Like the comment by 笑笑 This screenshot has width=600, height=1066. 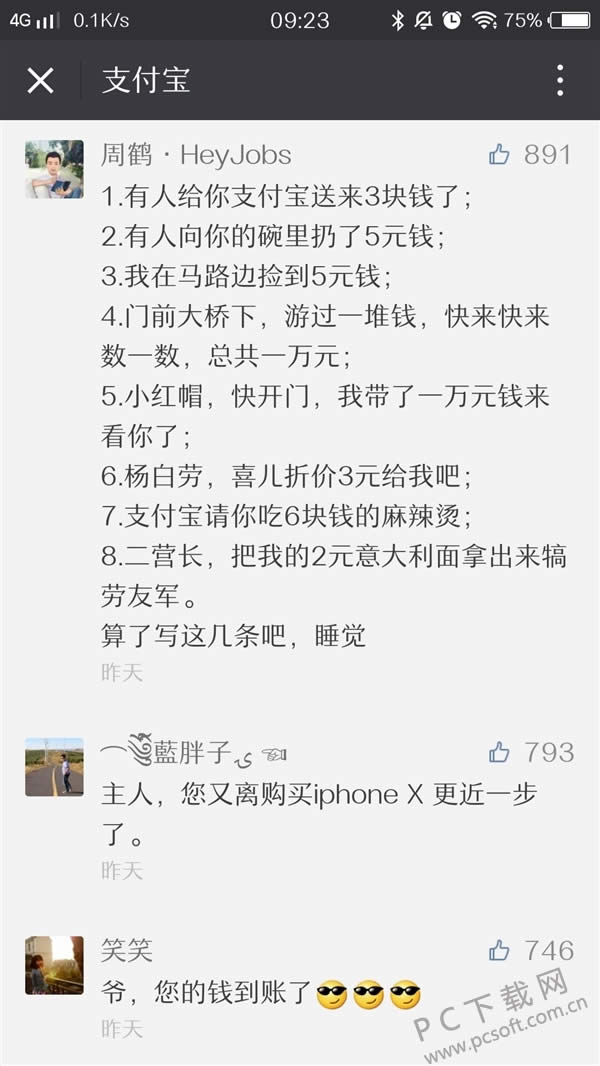(500, 950)
